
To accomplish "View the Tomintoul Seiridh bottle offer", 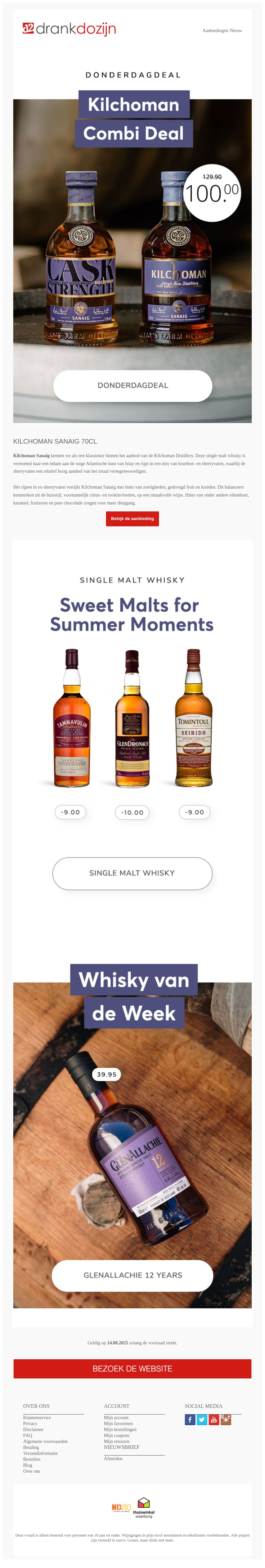I will (x=194, y=718).
